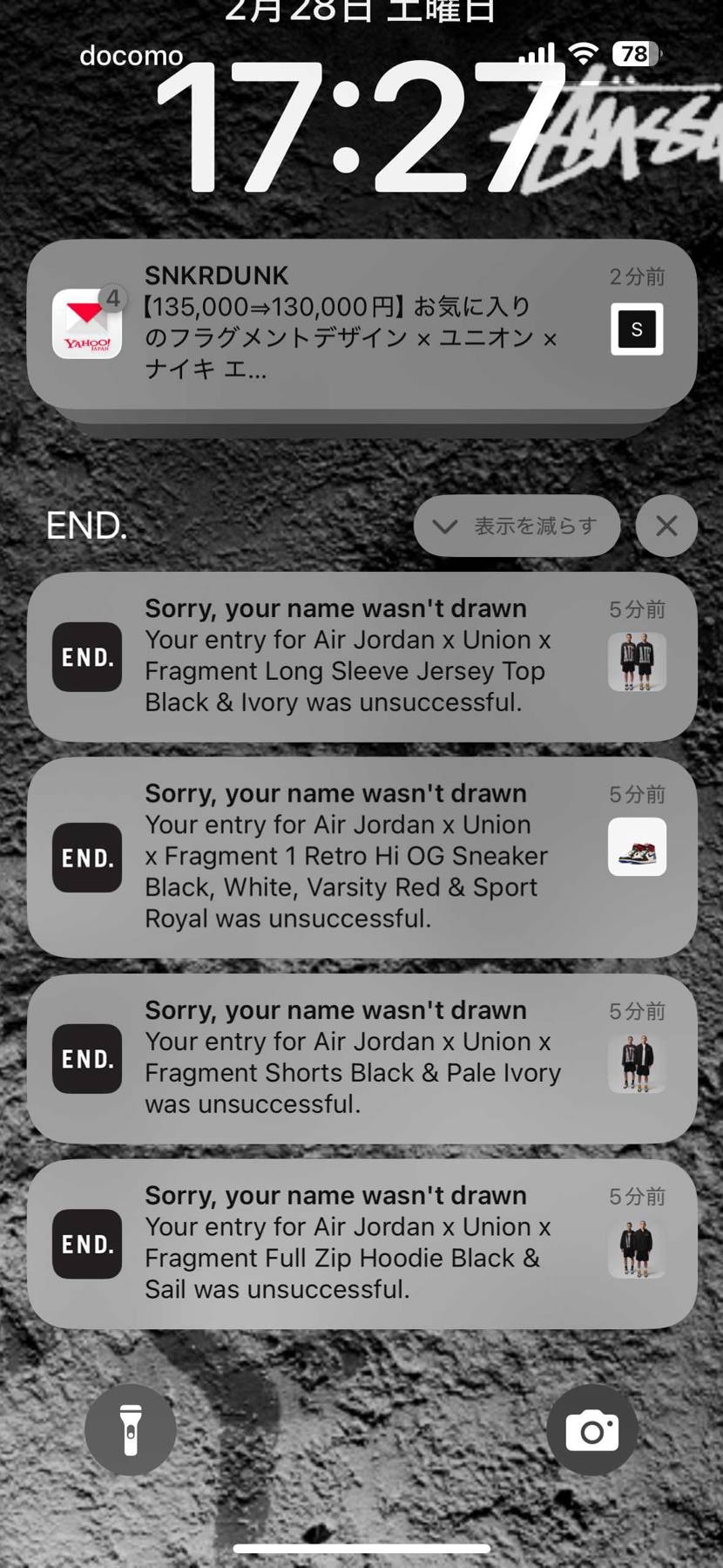The width and height of the screenshot is (723, 1568).
Task: Open the Fragment Shorts draw result notification
Action: [361, 1058]
